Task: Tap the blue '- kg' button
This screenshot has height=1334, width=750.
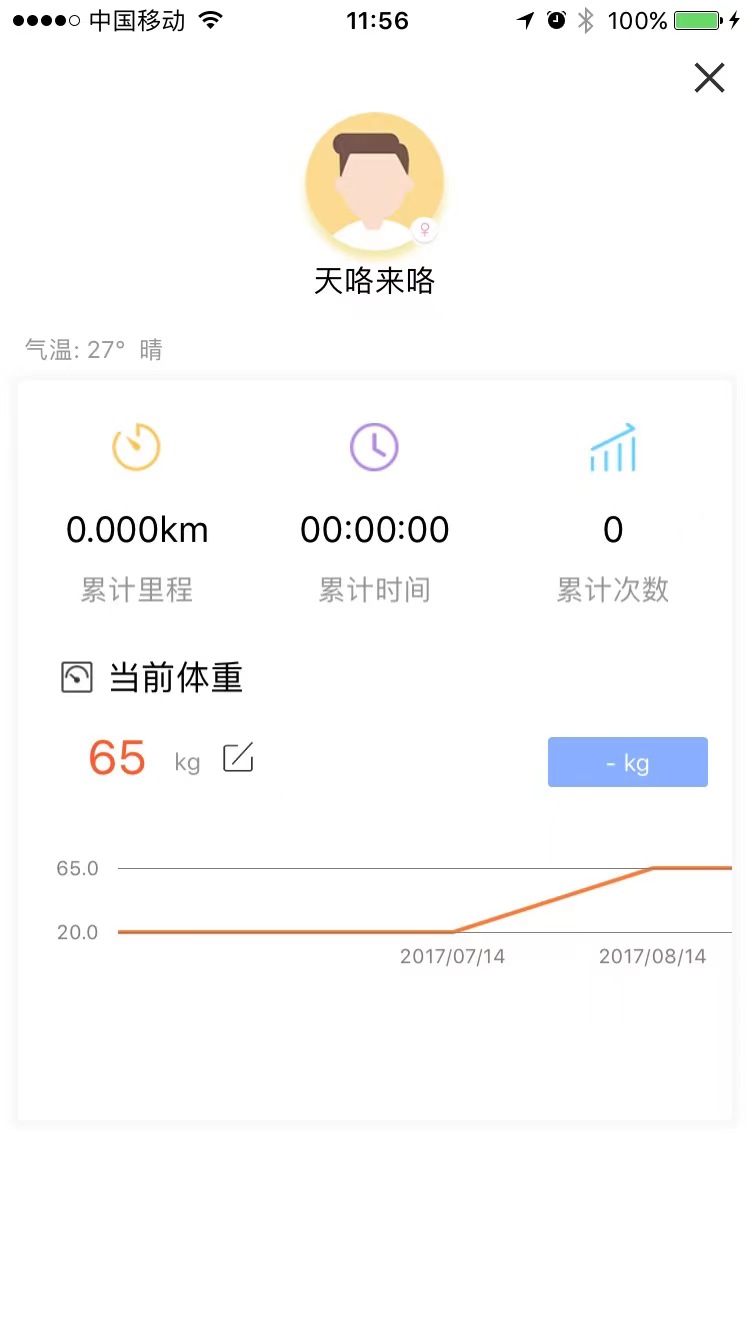Action: [627, 763]
